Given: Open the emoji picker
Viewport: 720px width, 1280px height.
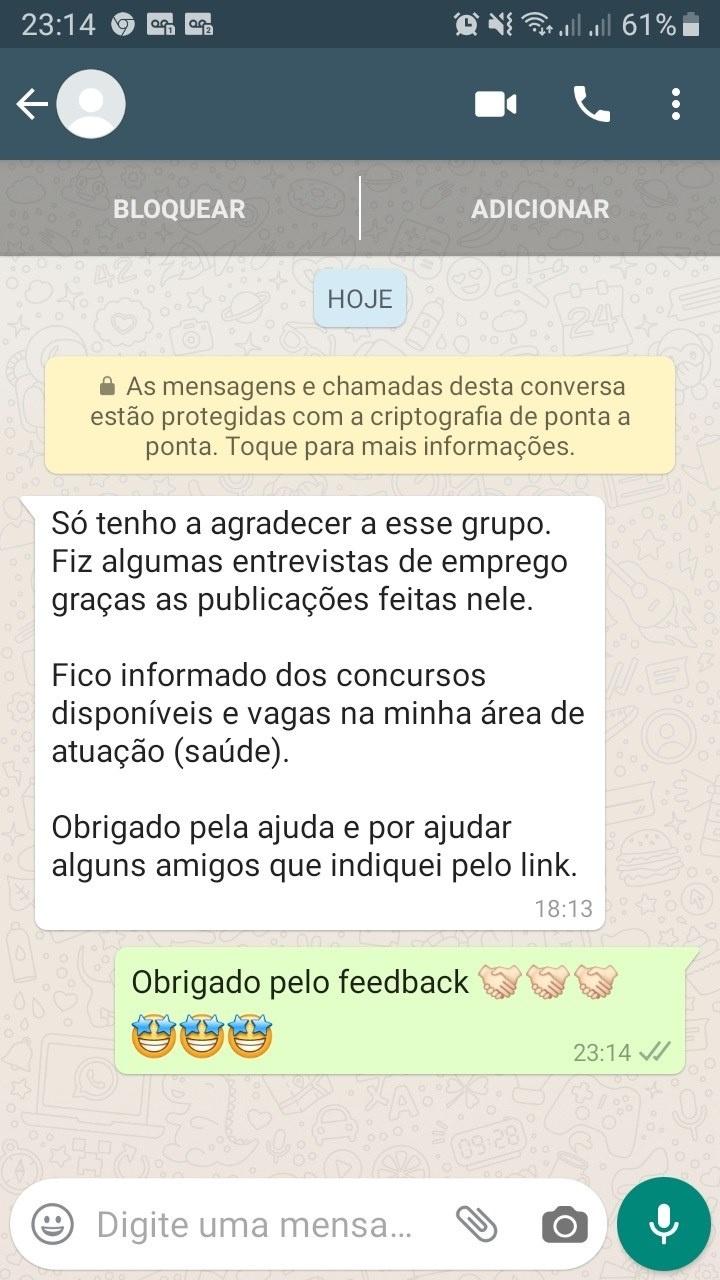Looking at the screenshot, I should pyautogui.click(x=52, y=1224).
